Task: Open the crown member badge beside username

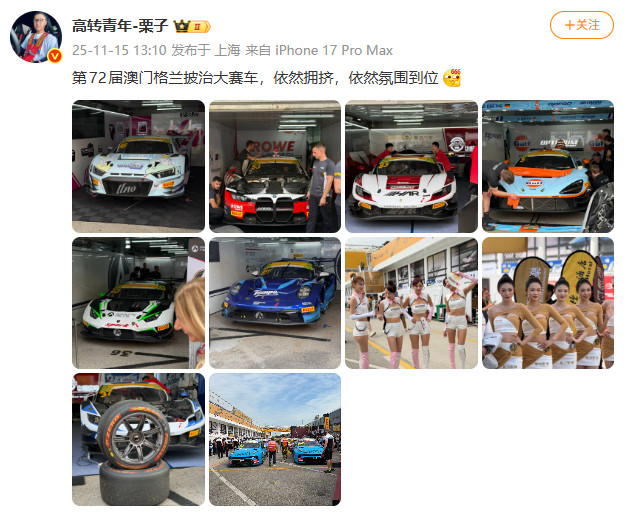Action: [187, 25]
